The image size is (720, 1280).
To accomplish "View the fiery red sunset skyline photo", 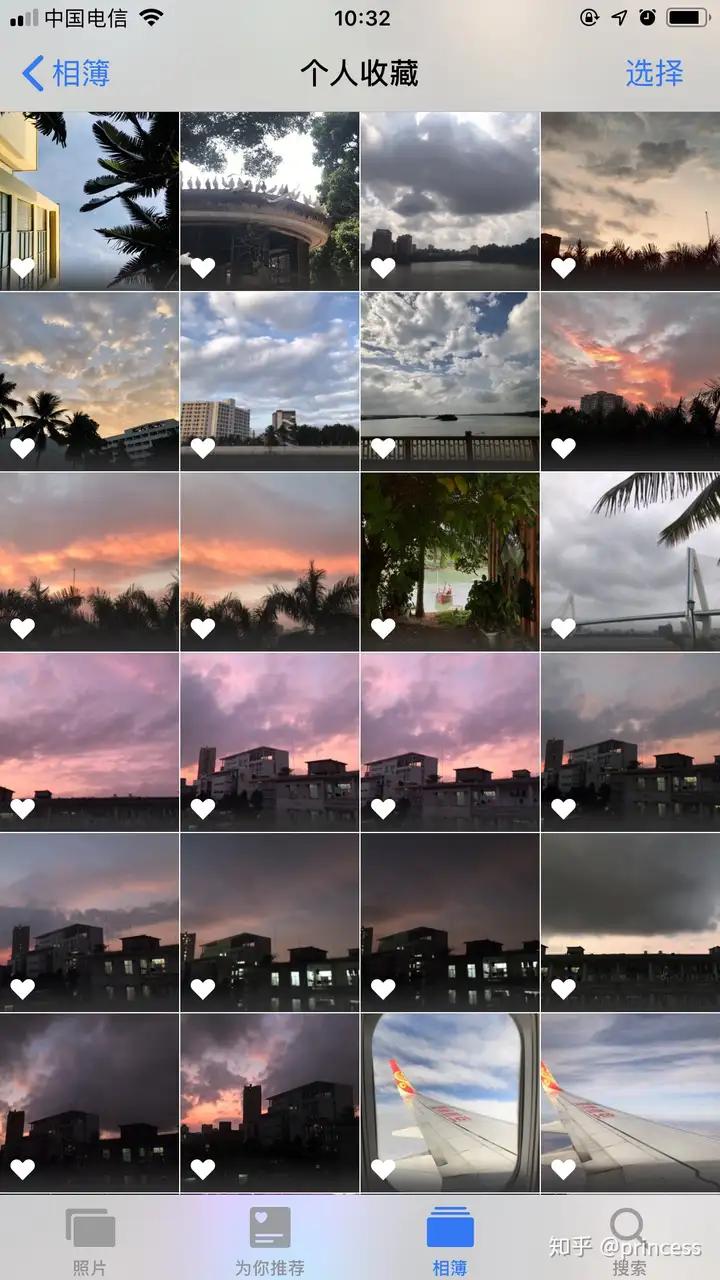I will click(630, 381).
